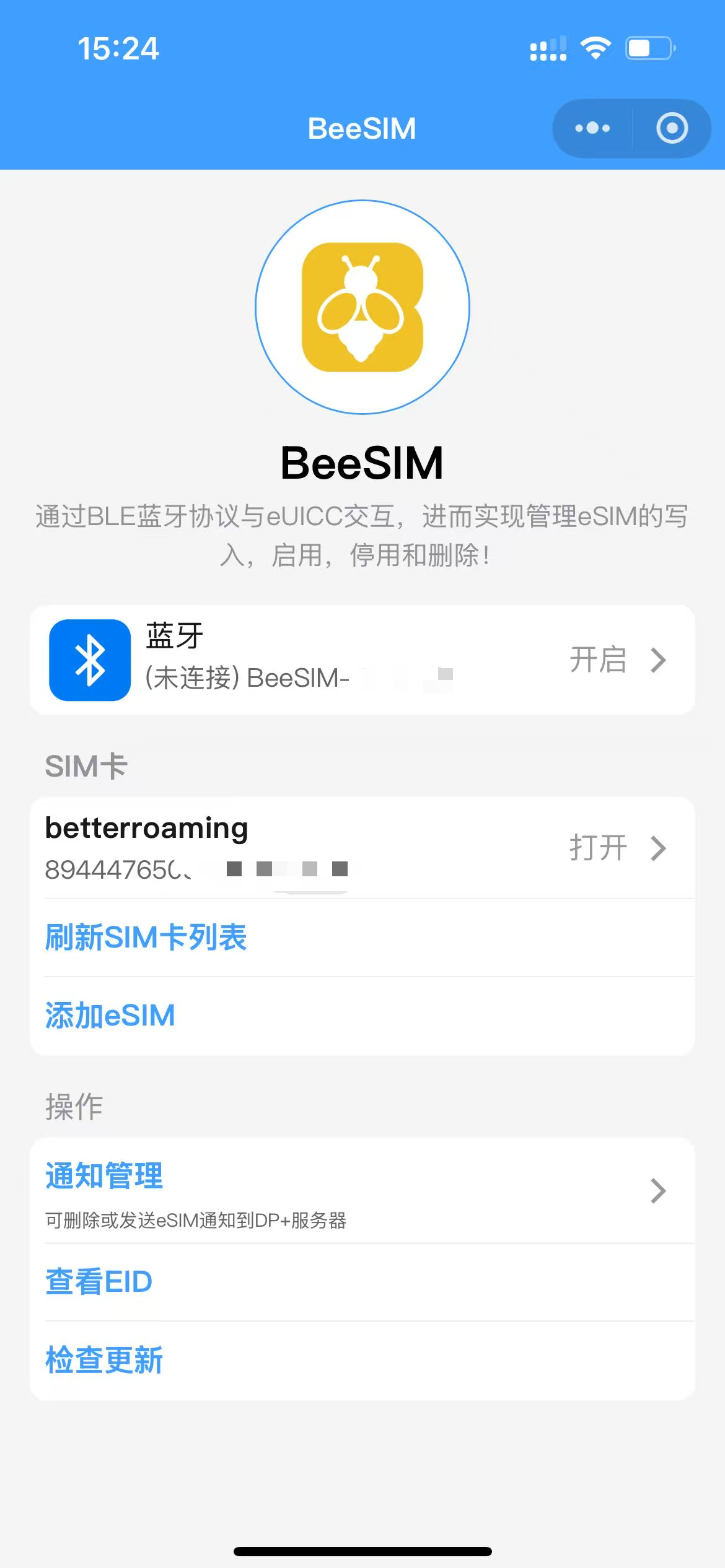Close the BeeSIM mini program

(x=672, y=128)
